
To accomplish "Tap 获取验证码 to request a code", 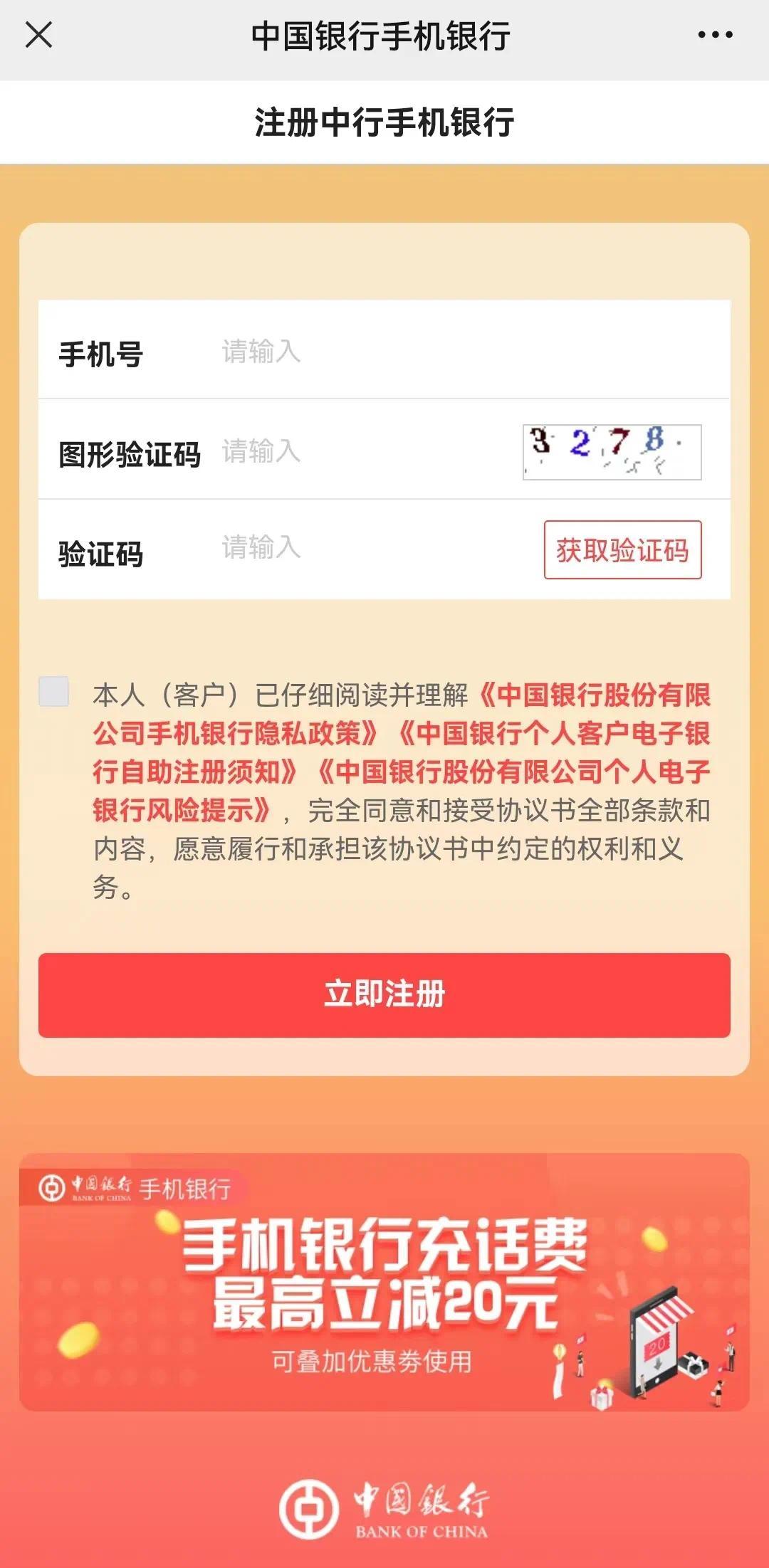I will point(622,550).
